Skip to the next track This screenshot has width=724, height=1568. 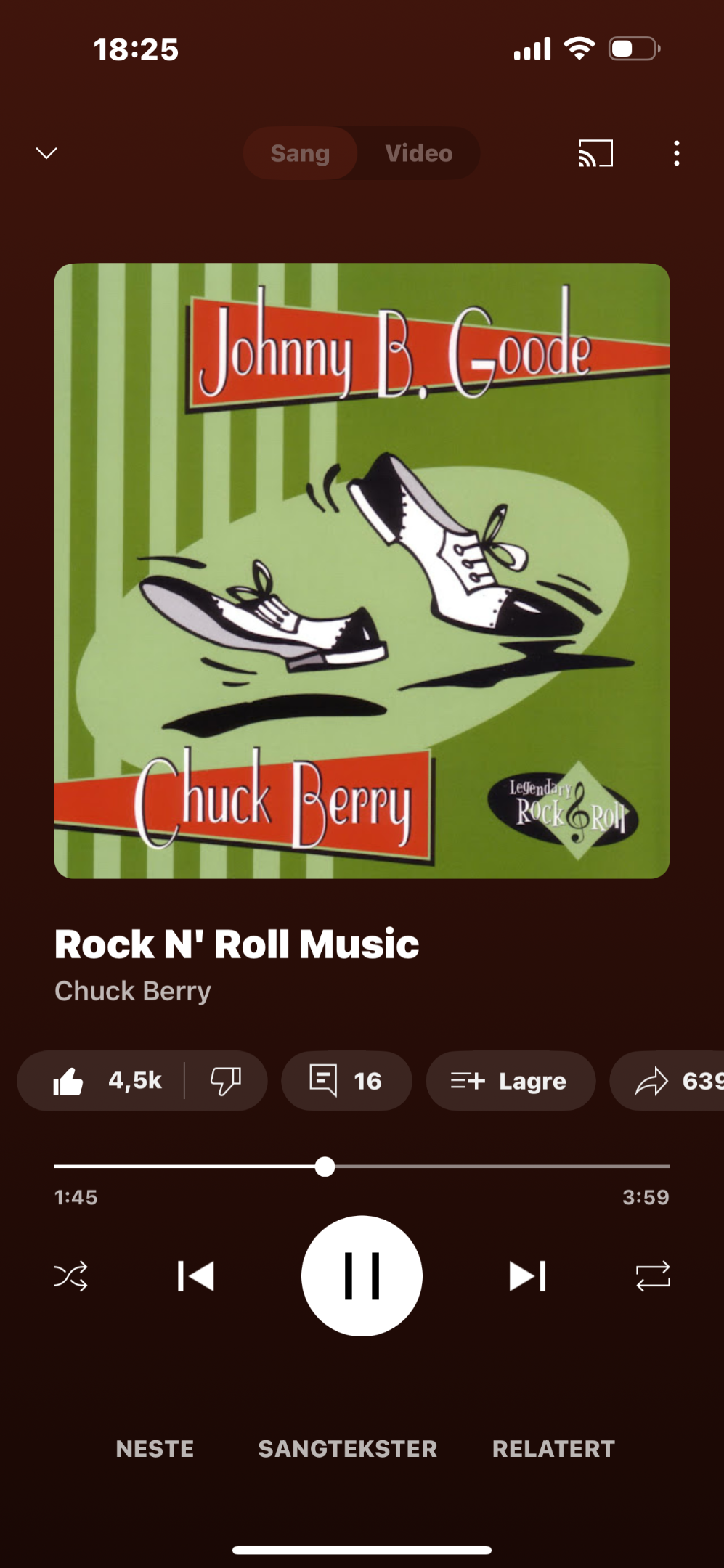click(x=527, y=1276)
